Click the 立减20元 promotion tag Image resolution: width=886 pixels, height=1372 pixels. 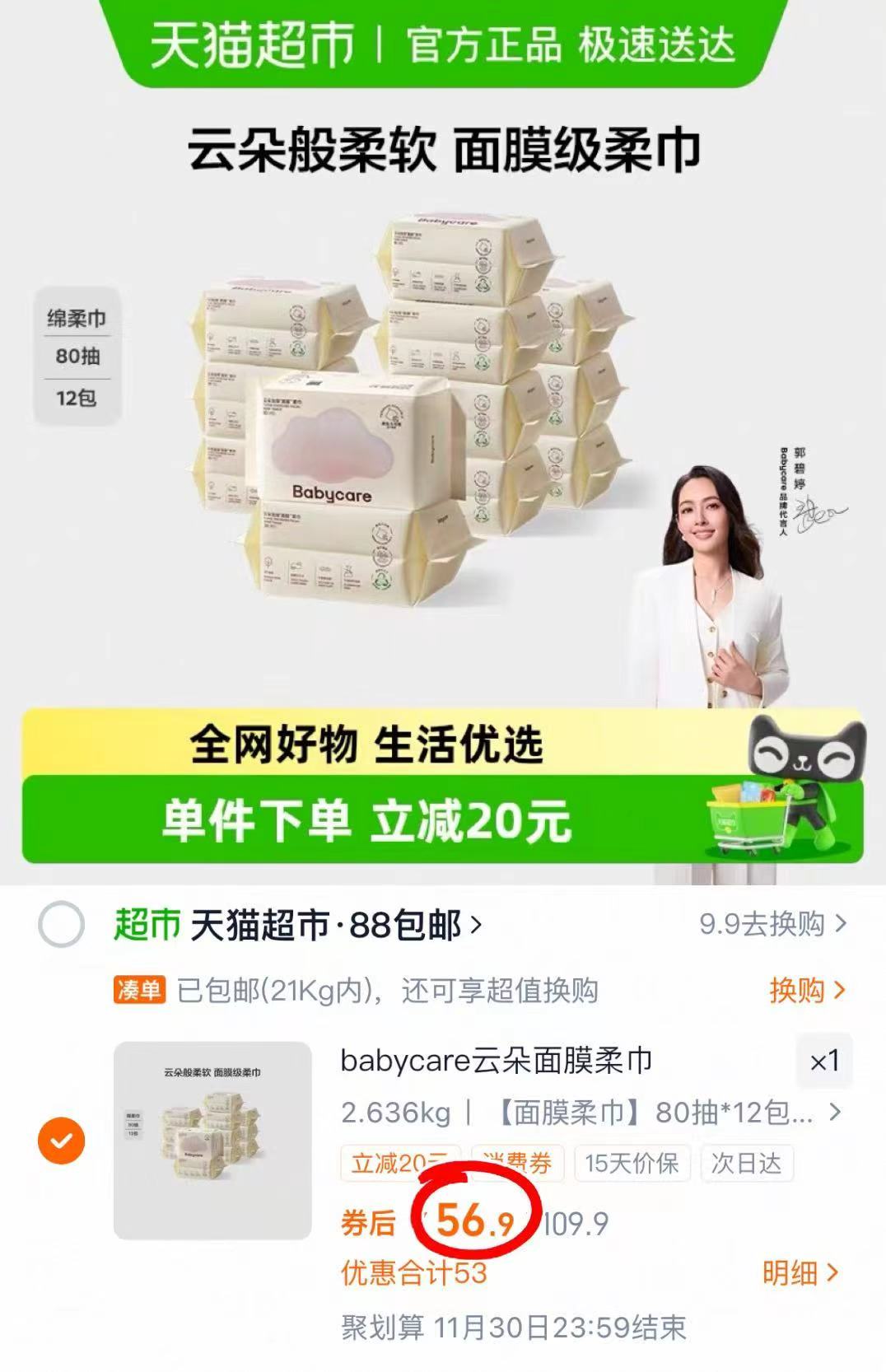pyautogui.click(x=399, y=1163)
